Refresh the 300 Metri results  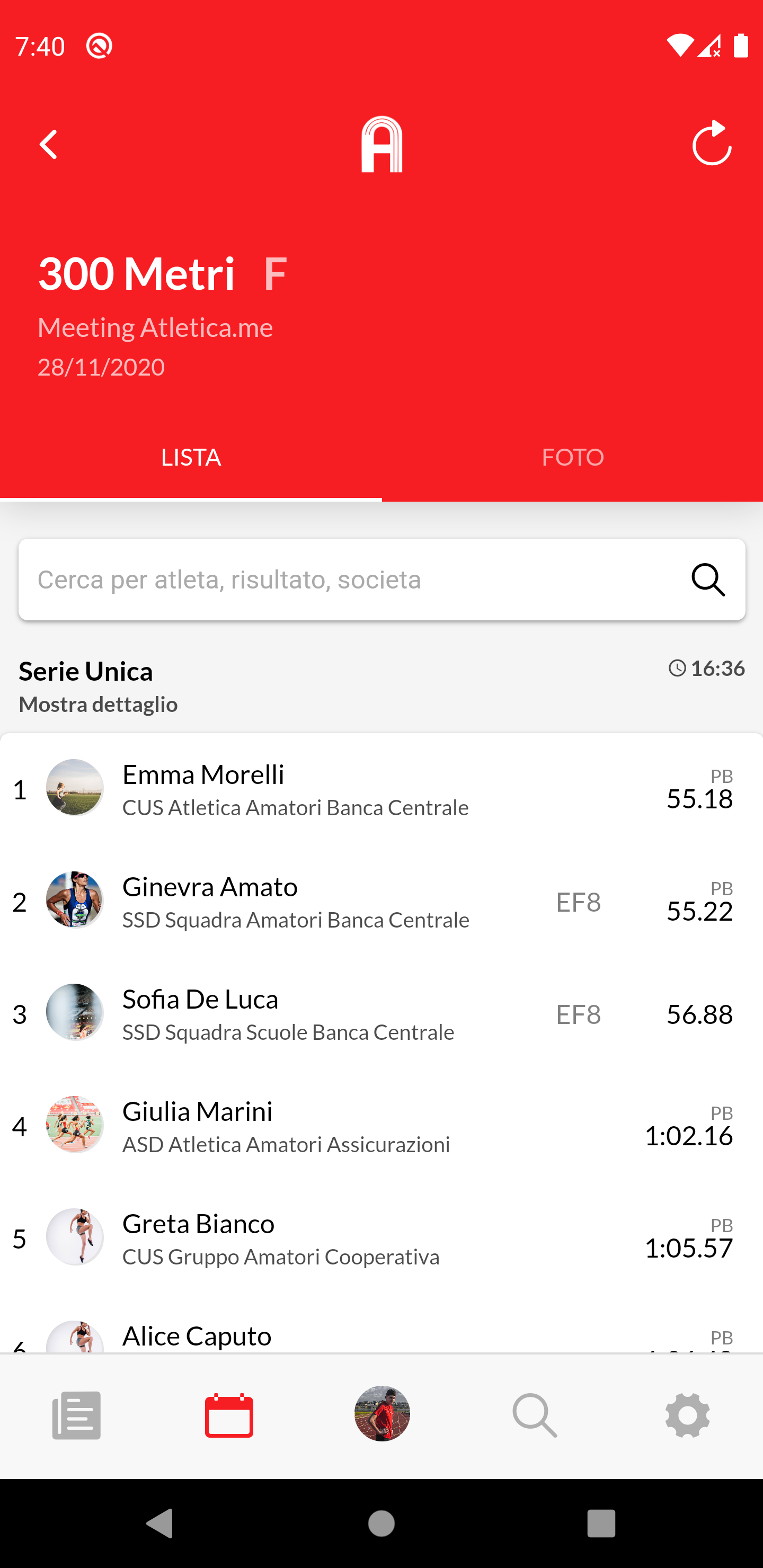pos(711,144)
